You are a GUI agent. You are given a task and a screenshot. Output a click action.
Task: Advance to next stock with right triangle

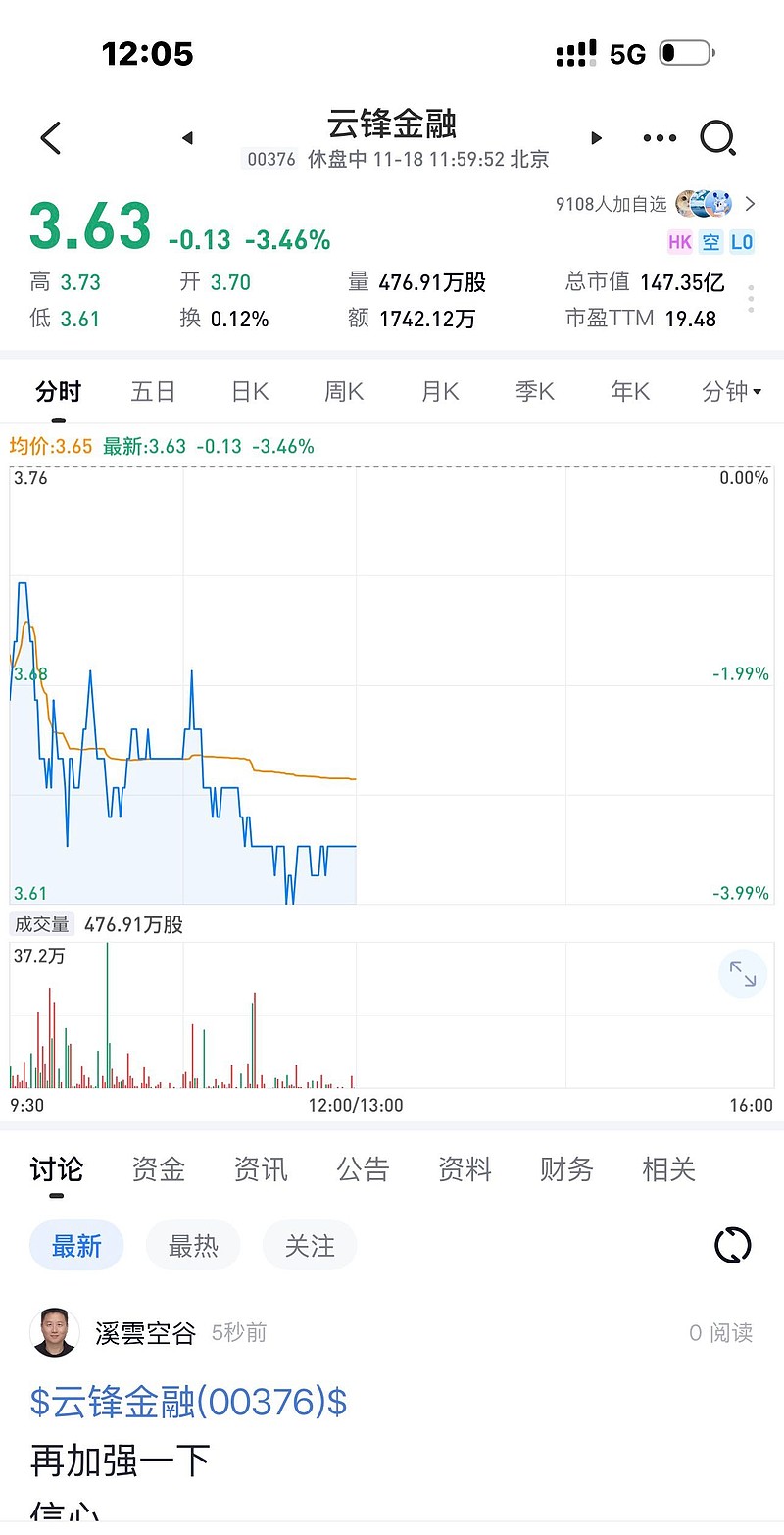[x=596, y=138]
